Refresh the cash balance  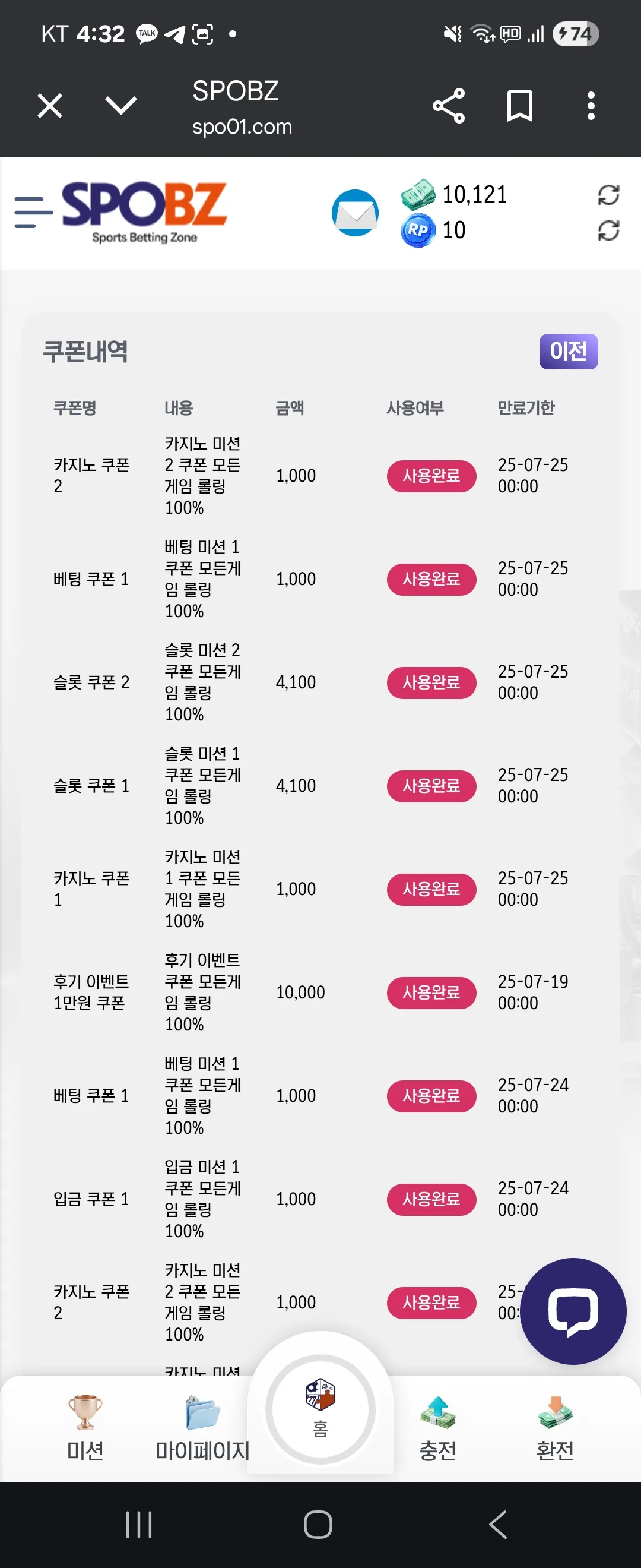609,195
